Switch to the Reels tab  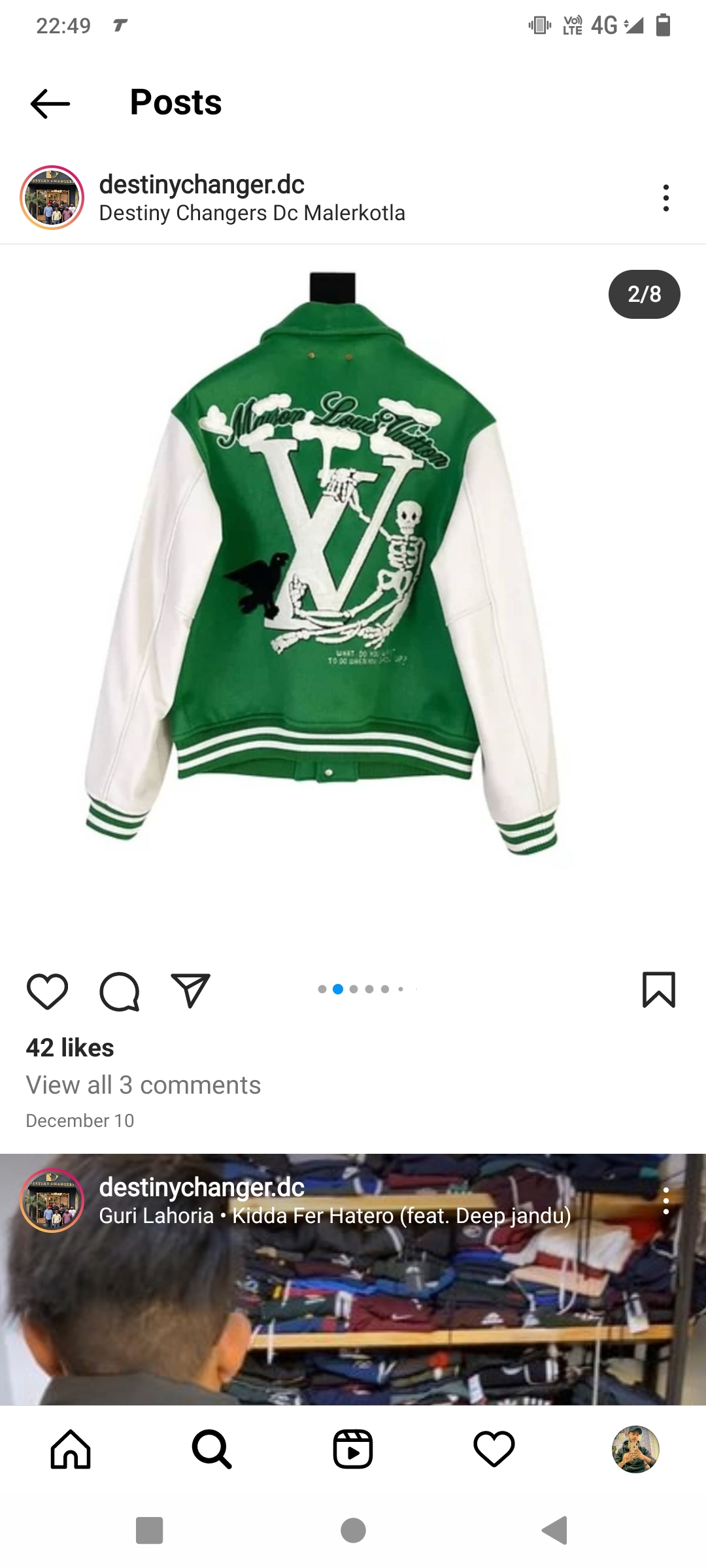[x=353, y=1449]
